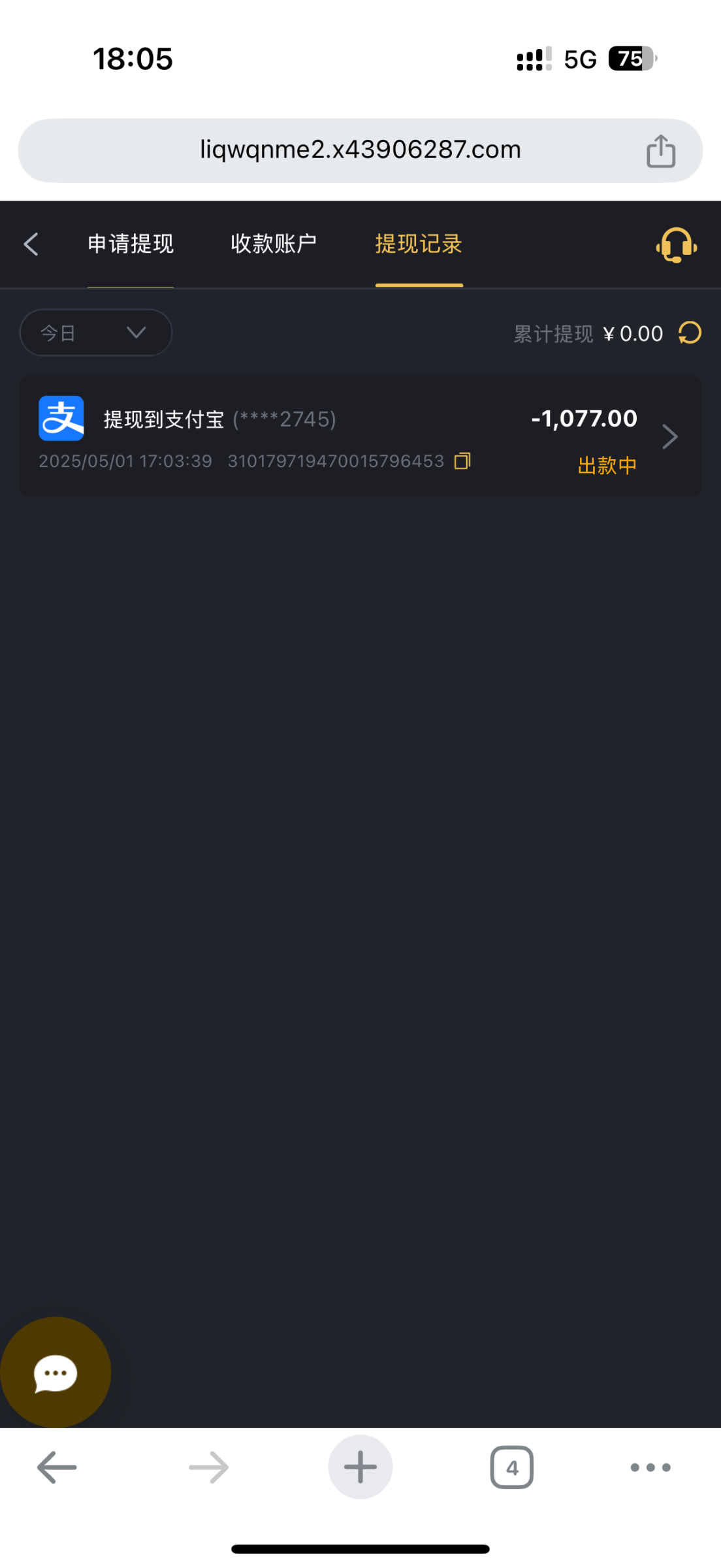The image size is (721, 1568).
Task: Go back in the browser
Action: pyautogui.click(x=57, y=1467)
